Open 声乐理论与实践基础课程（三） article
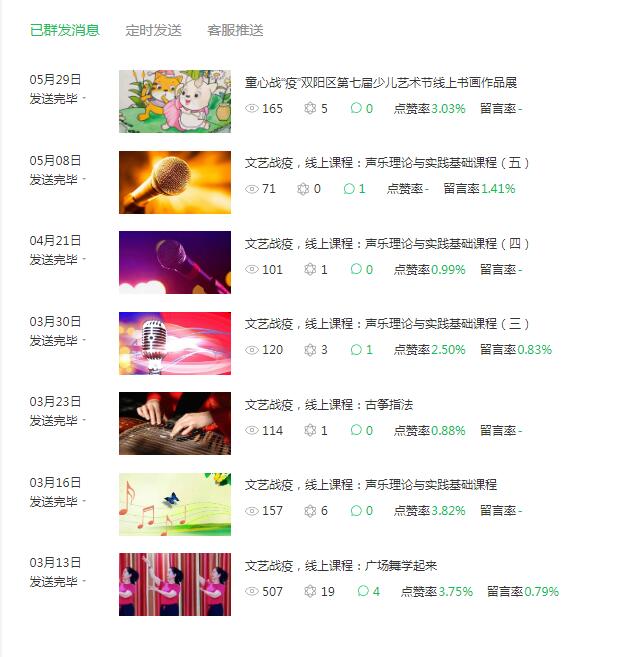This screenshot has width=638, height=657. point(388,323)
